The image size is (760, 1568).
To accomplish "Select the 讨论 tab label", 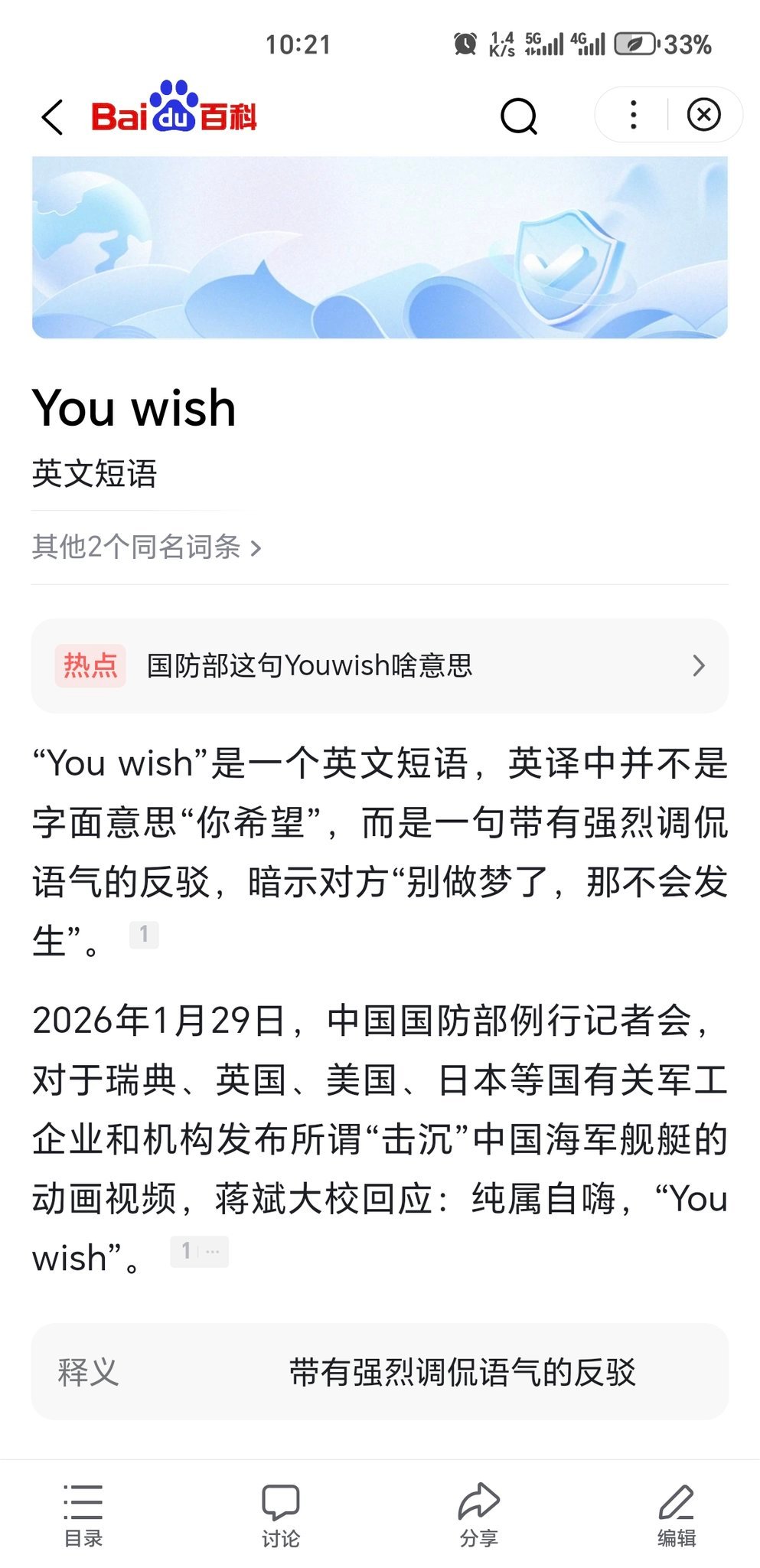I will (x=282, y=1537).
